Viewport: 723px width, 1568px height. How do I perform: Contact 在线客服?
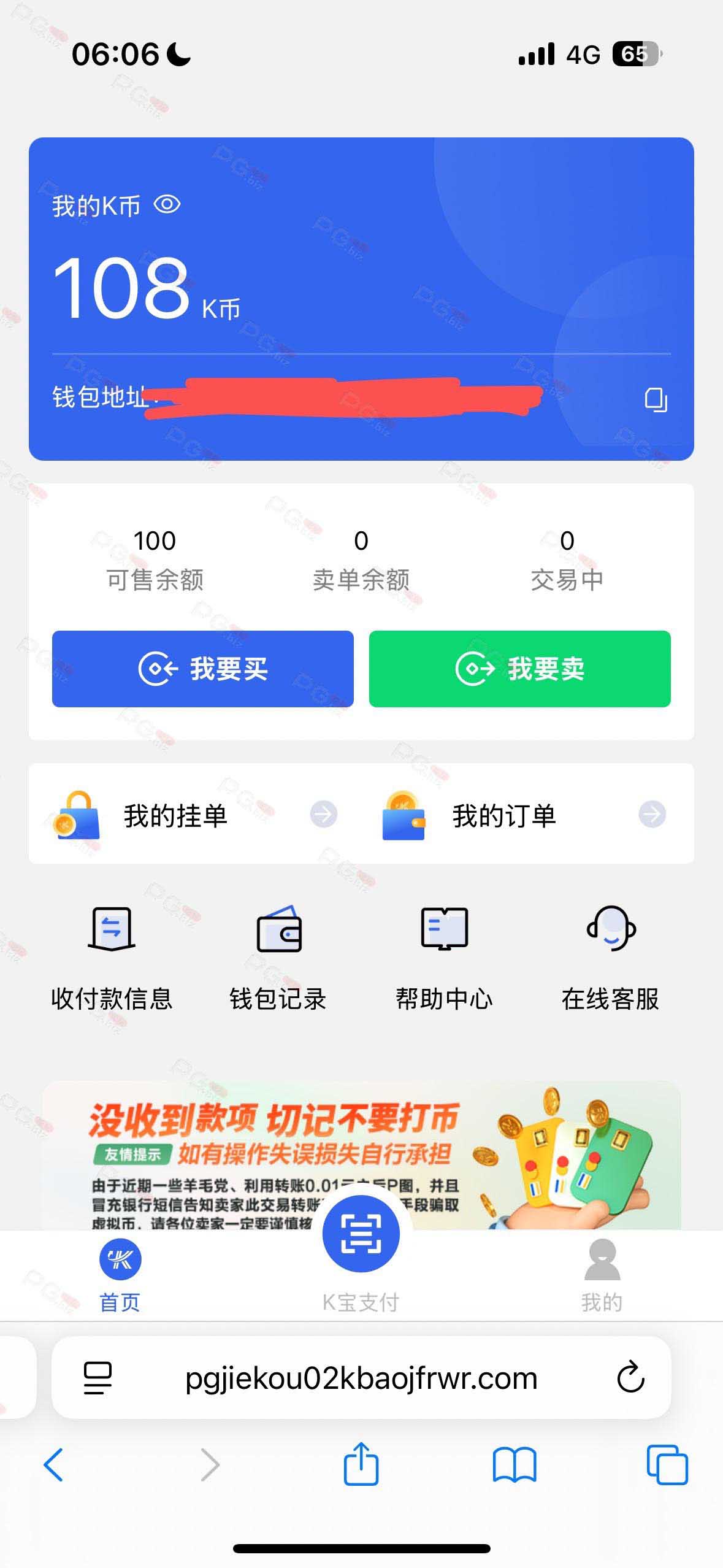coord(610,958)
